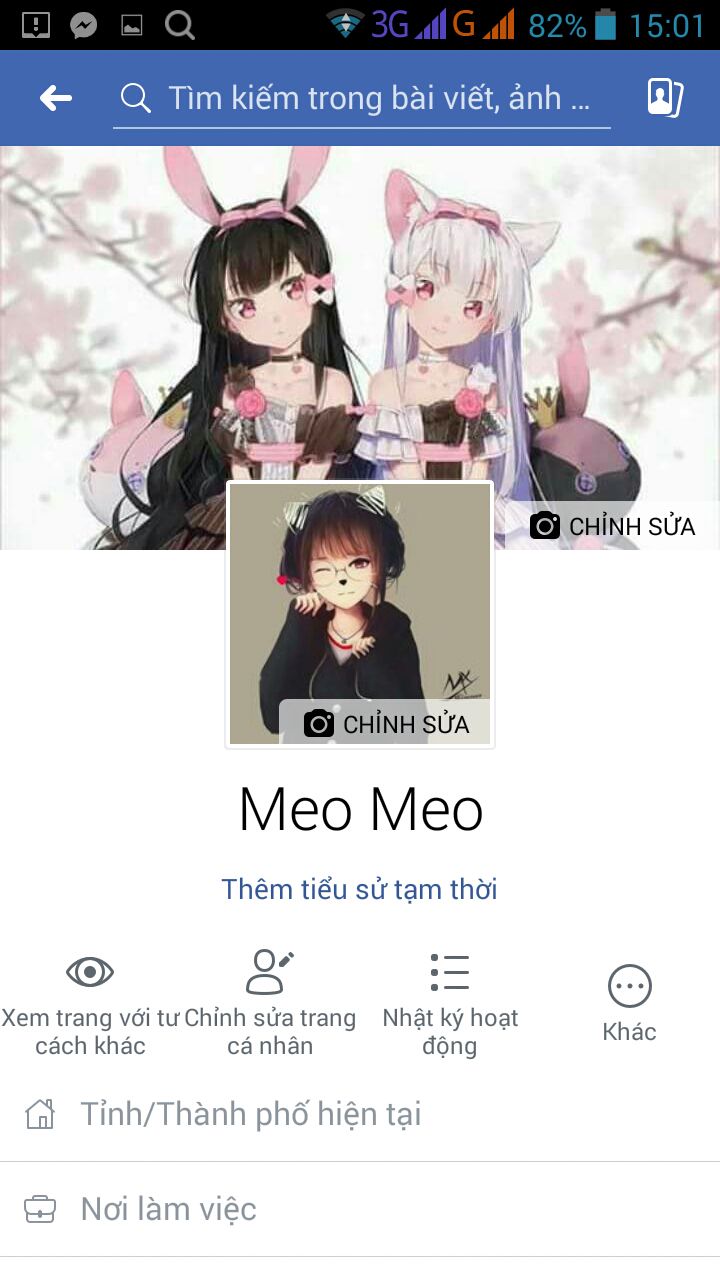The width and height of the screenshot is (720, 1280).
Task: Tap the search field "Tìm kiếm trong bài viết"
Action: [x=360, y=98]
